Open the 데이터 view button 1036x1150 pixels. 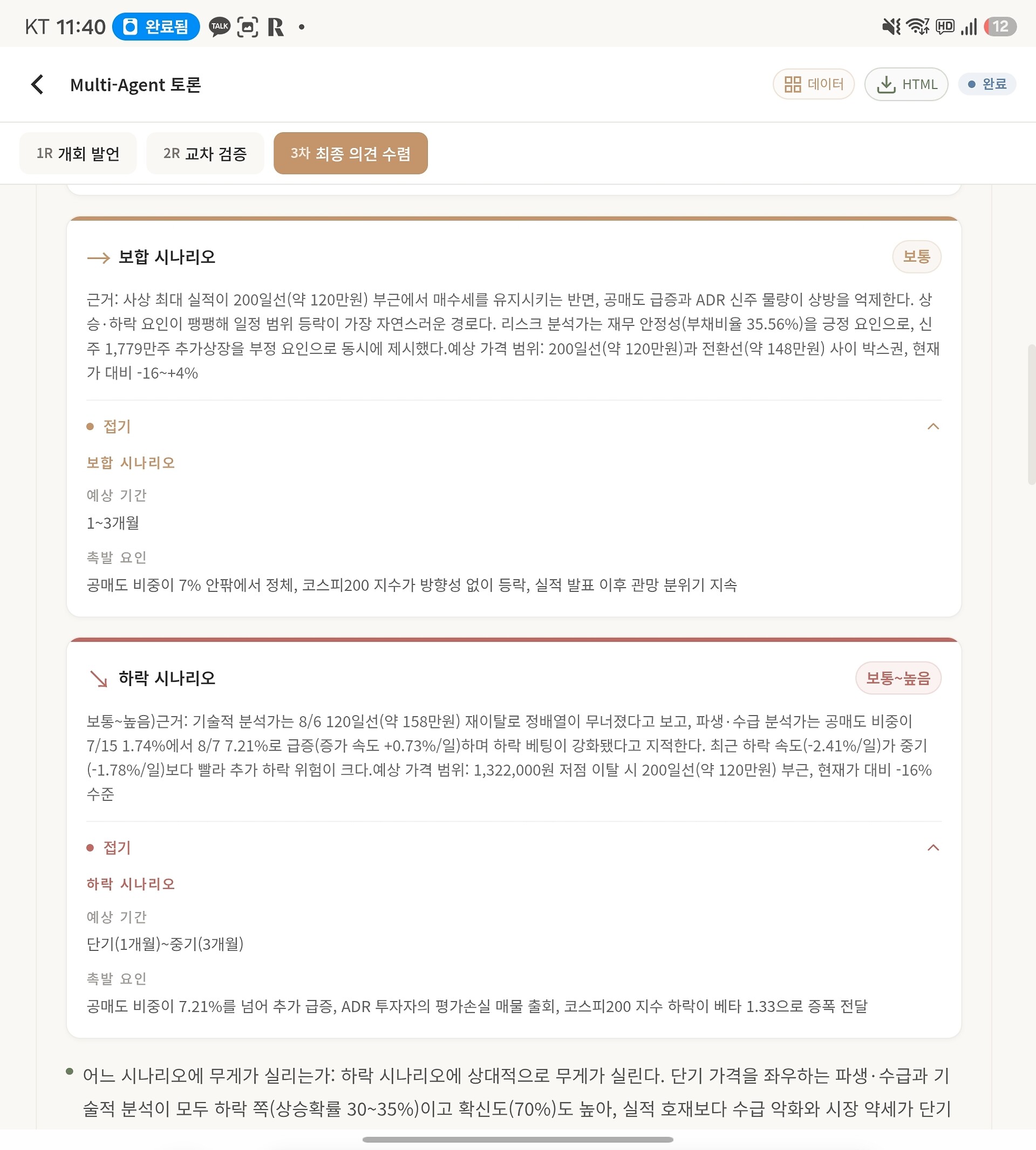pos(814,84)
